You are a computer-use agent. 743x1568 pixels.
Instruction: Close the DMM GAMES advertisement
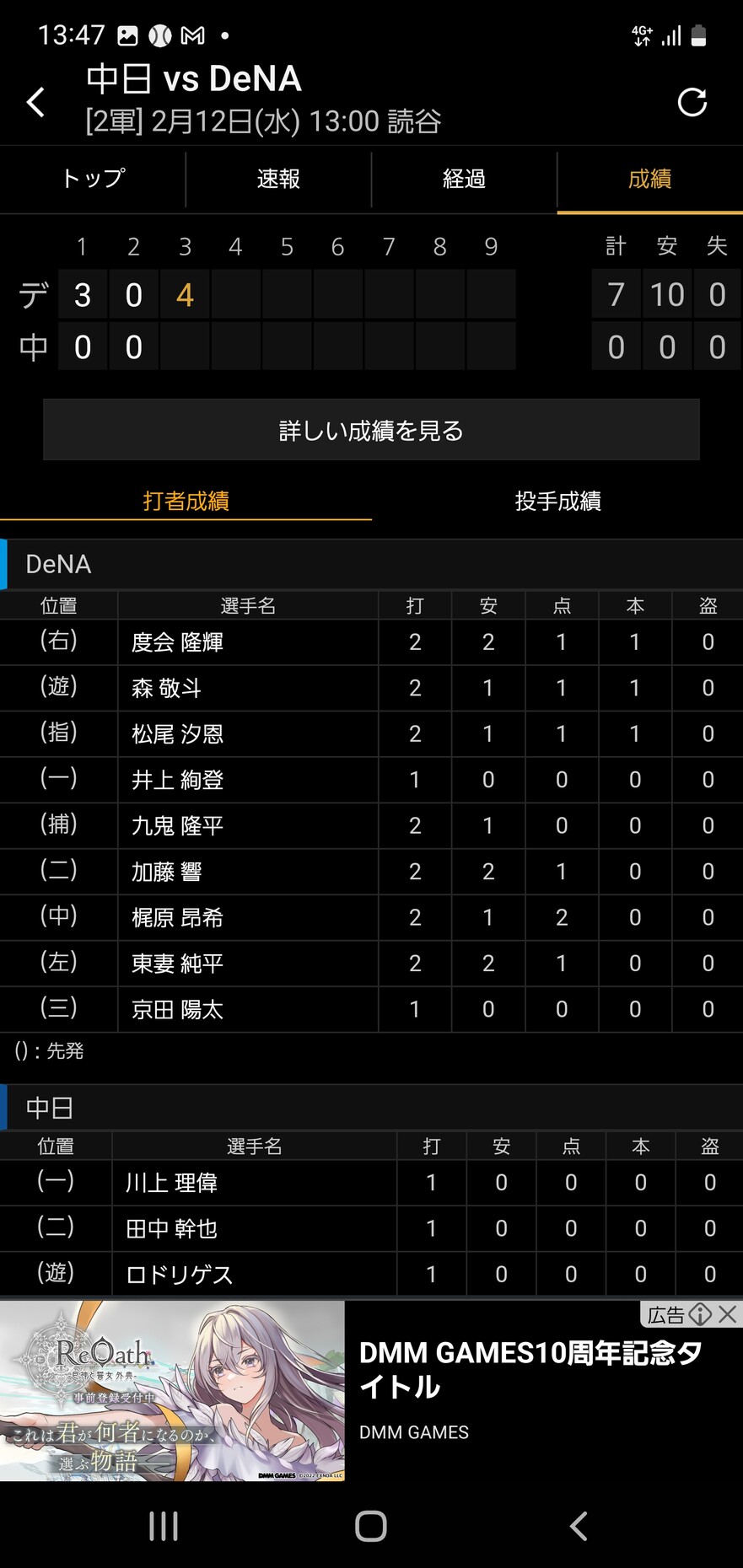pyautogui.click(x=728, y=1313)
